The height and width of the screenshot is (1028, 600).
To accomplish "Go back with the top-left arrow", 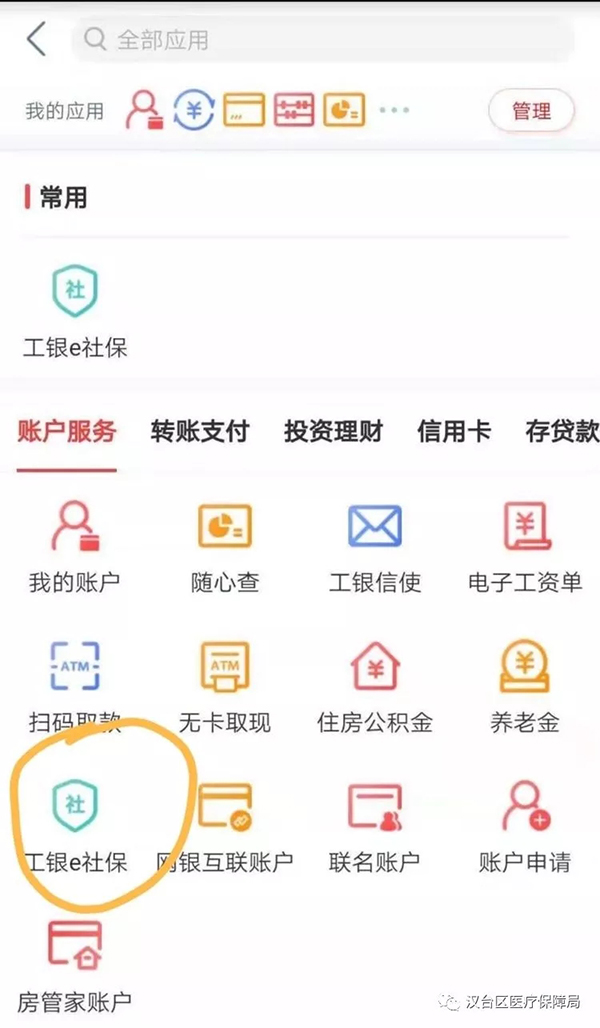I will tap(37, 39).
